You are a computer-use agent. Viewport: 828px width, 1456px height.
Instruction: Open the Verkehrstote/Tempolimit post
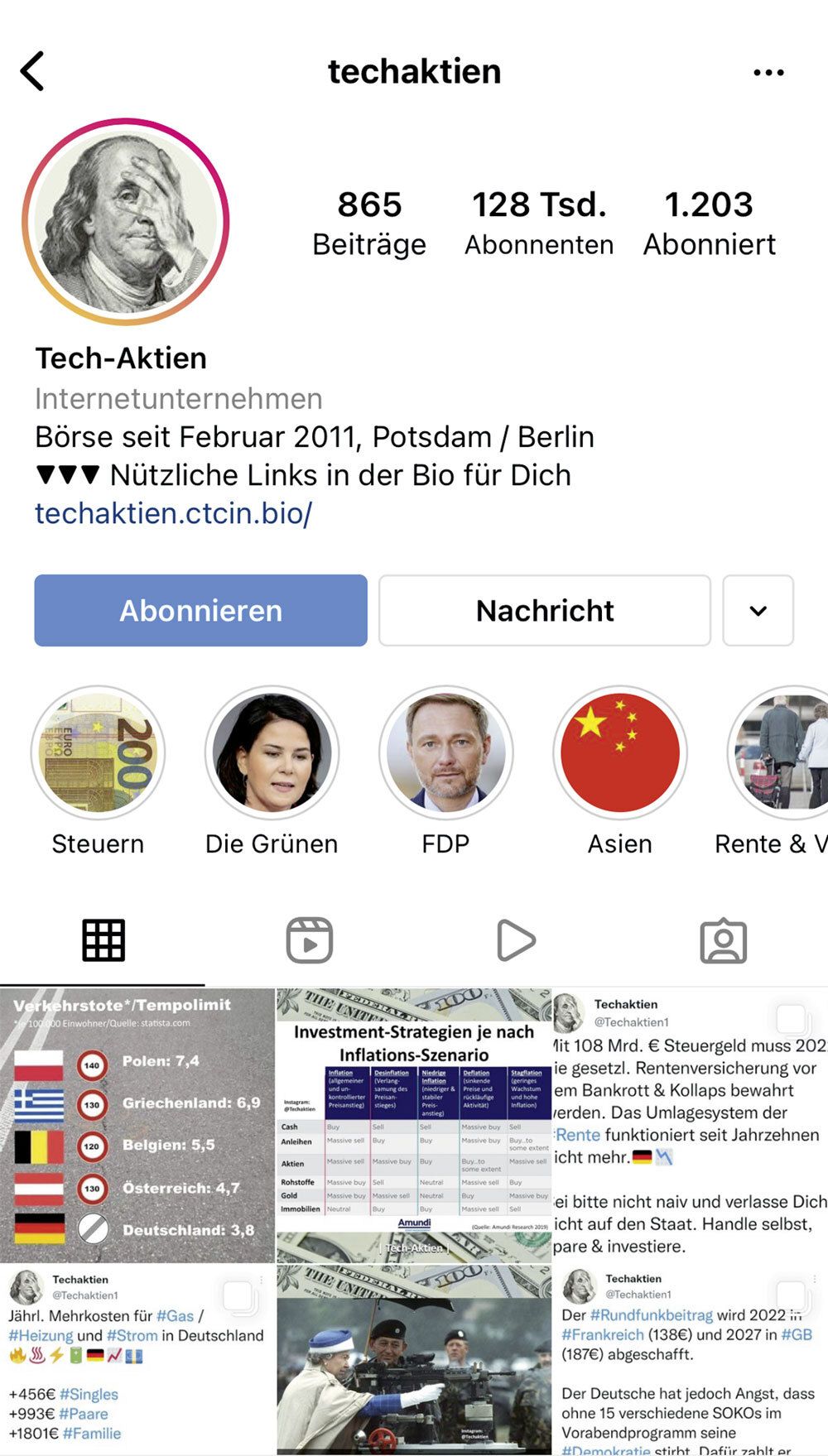point(137,1125)
